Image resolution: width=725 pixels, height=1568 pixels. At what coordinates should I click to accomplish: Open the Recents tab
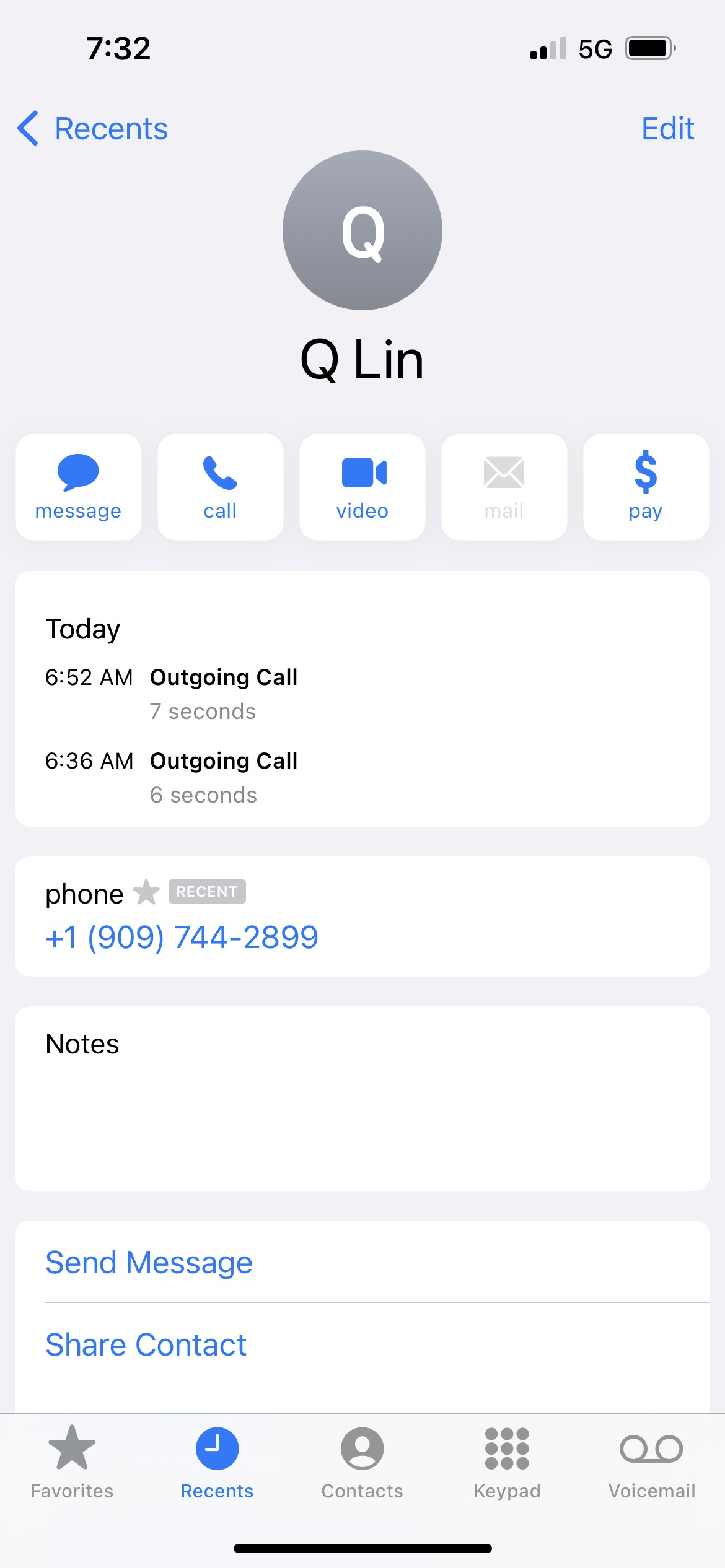(217, 1462)
